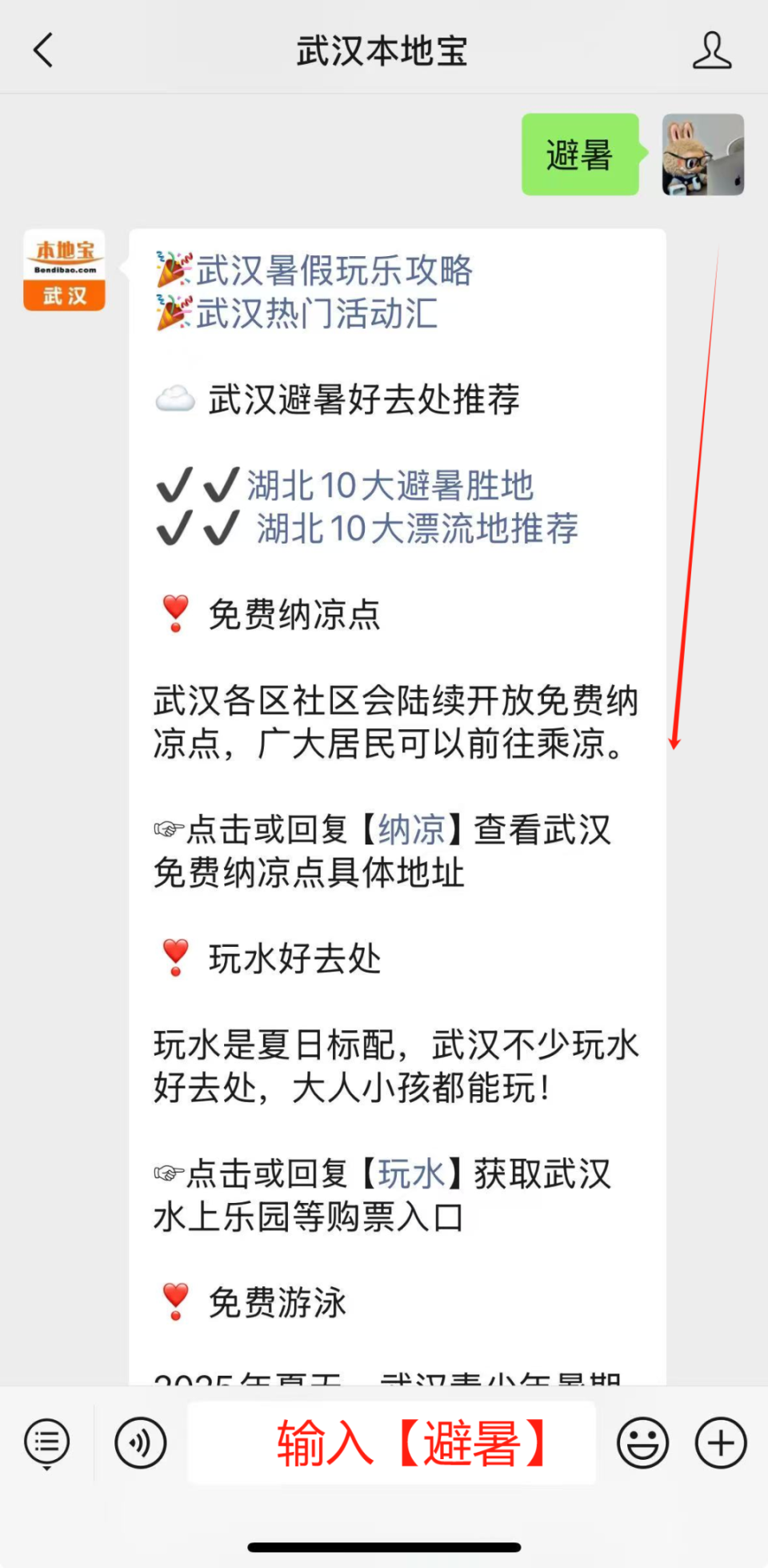Tap the 武汉本地宝 chat title
The image size is (768, 1568).
coord(382,50)
